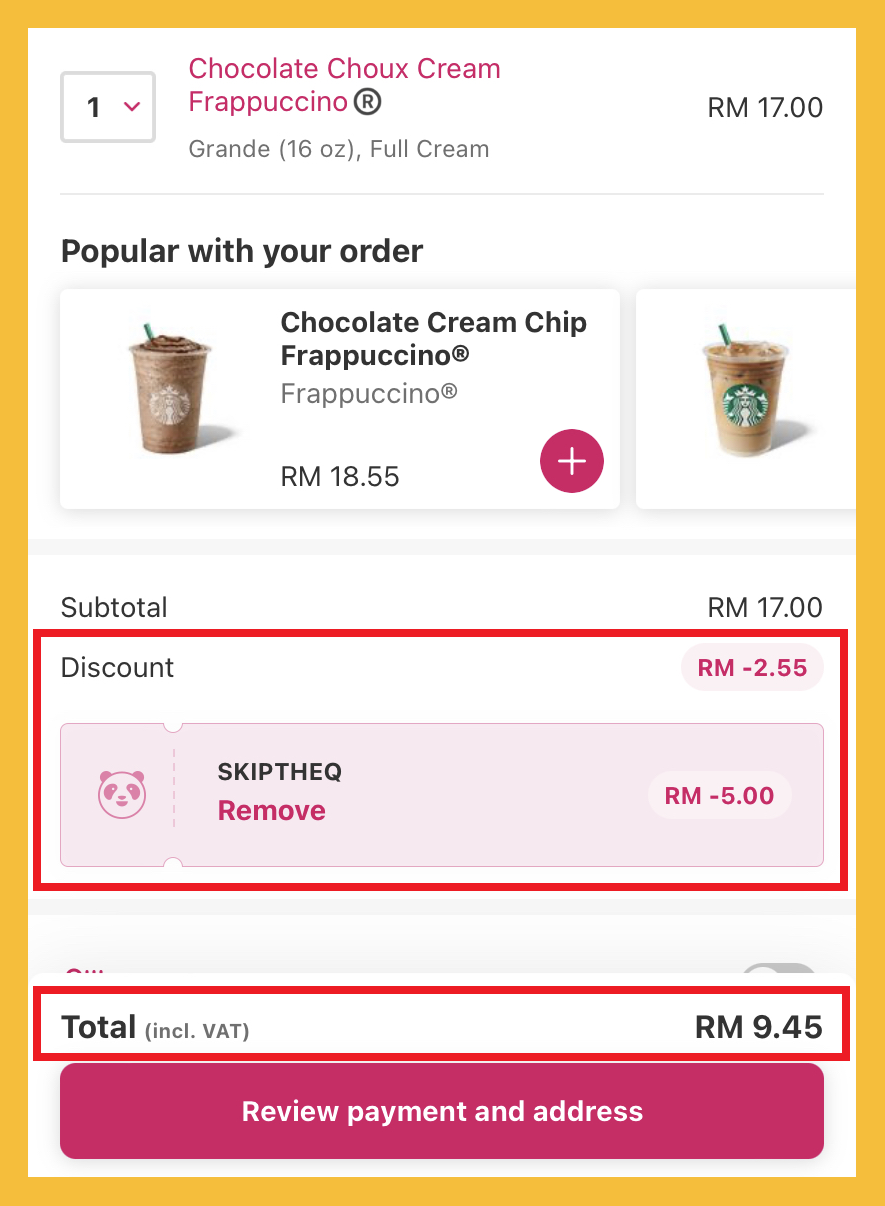The height and width of the screenshot is (1206, 885).
Task: Open the quantity dropdown for the Frappuccino
Action: (x=108, y=107)
